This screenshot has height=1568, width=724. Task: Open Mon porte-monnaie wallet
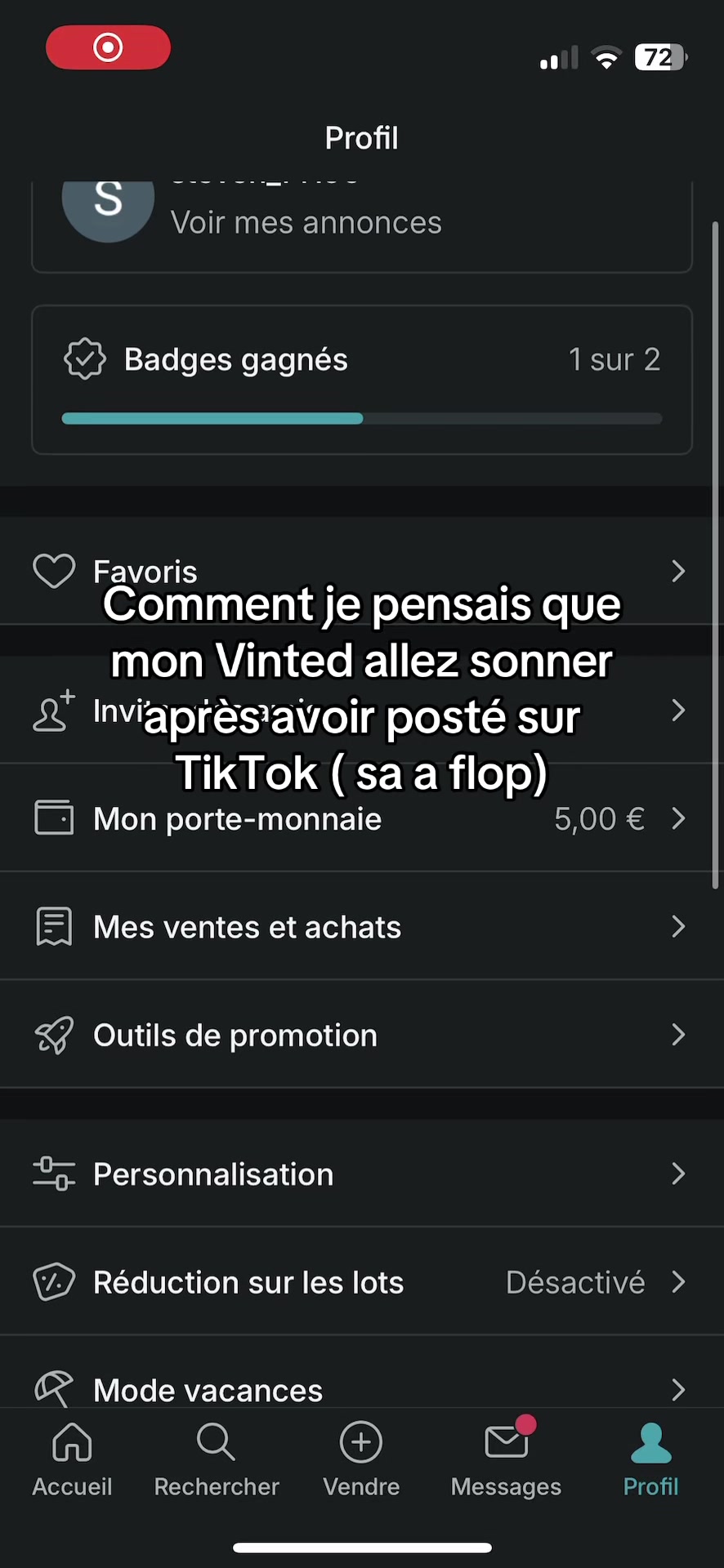coord(361,818)
